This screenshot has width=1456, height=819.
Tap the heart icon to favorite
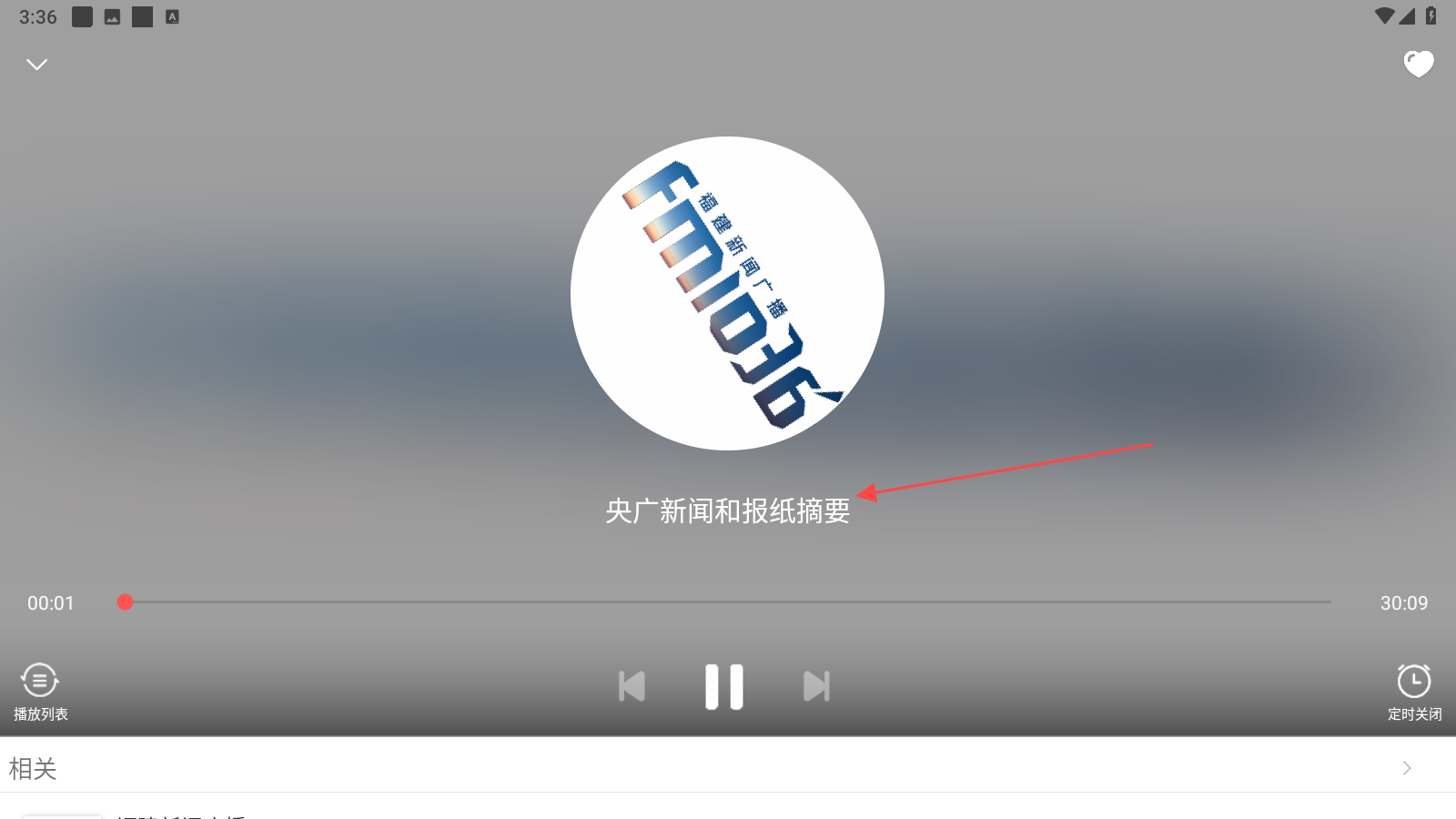coord(1418,64)
